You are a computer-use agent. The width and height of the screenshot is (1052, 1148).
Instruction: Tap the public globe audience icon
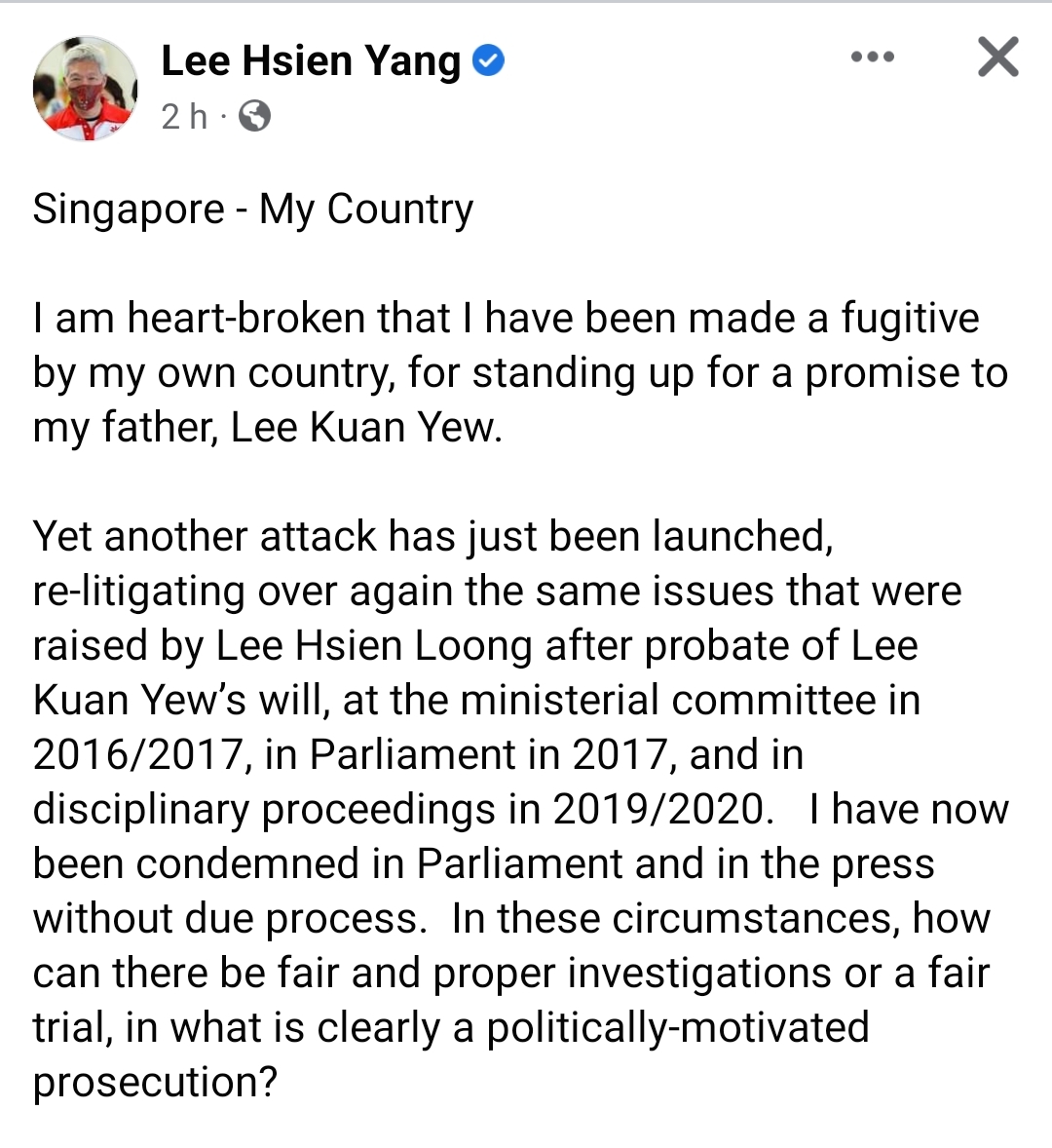pyautogui.click(x=254, y=117)
